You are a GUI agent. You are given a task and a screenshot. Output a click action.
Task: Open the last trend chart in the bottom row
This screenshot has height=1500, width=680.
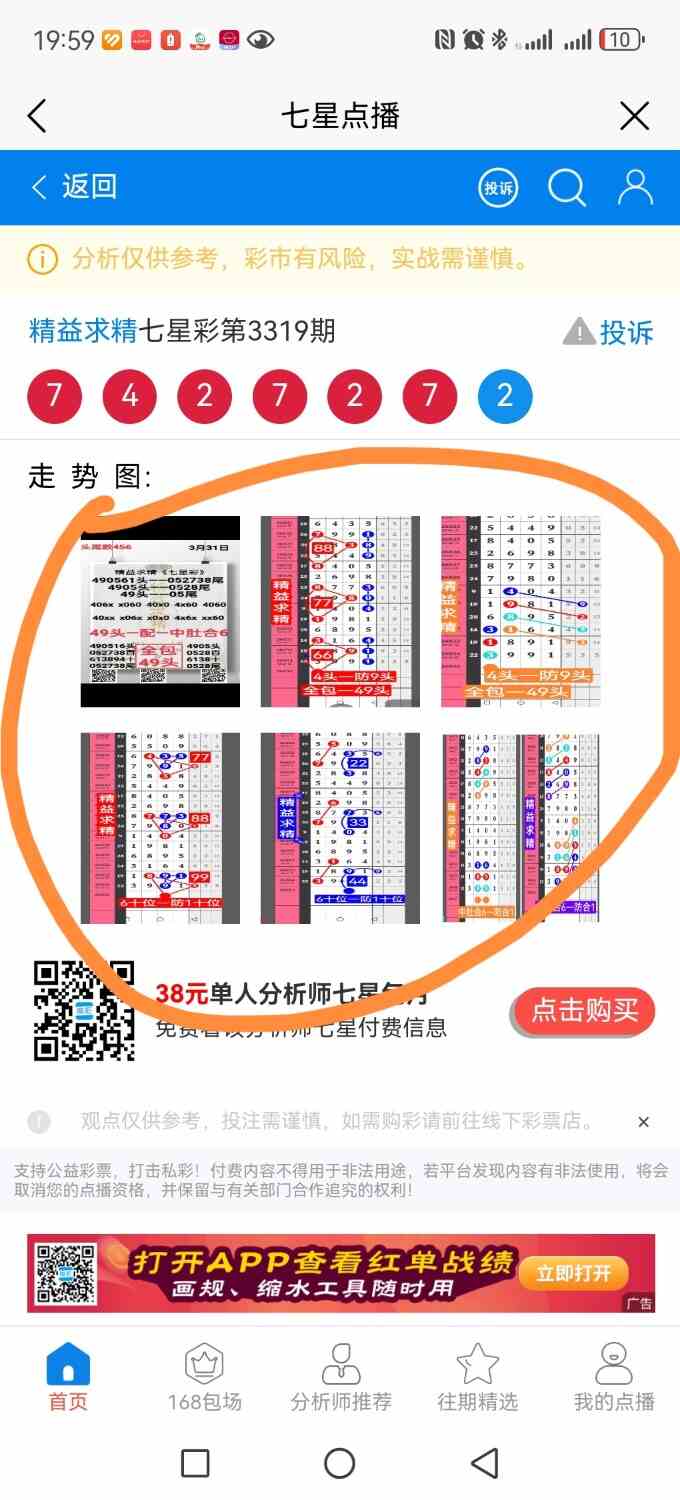pyautogui.click(x=520, y=828)
